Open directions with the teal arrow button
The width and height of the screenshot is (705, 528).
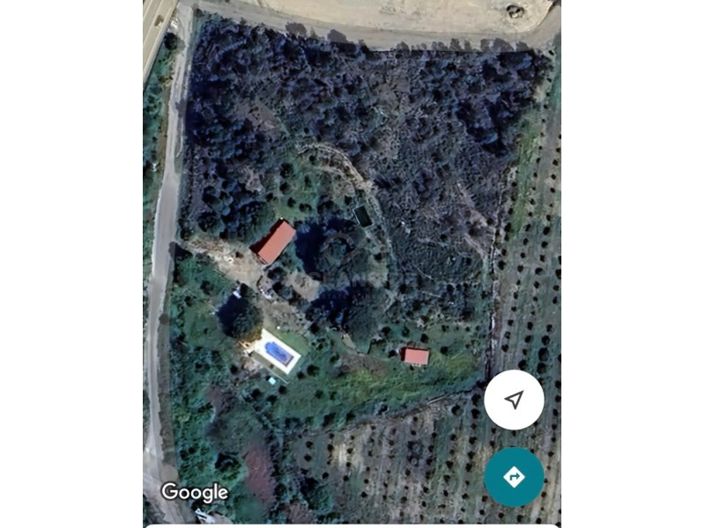(x=513, y=476)
